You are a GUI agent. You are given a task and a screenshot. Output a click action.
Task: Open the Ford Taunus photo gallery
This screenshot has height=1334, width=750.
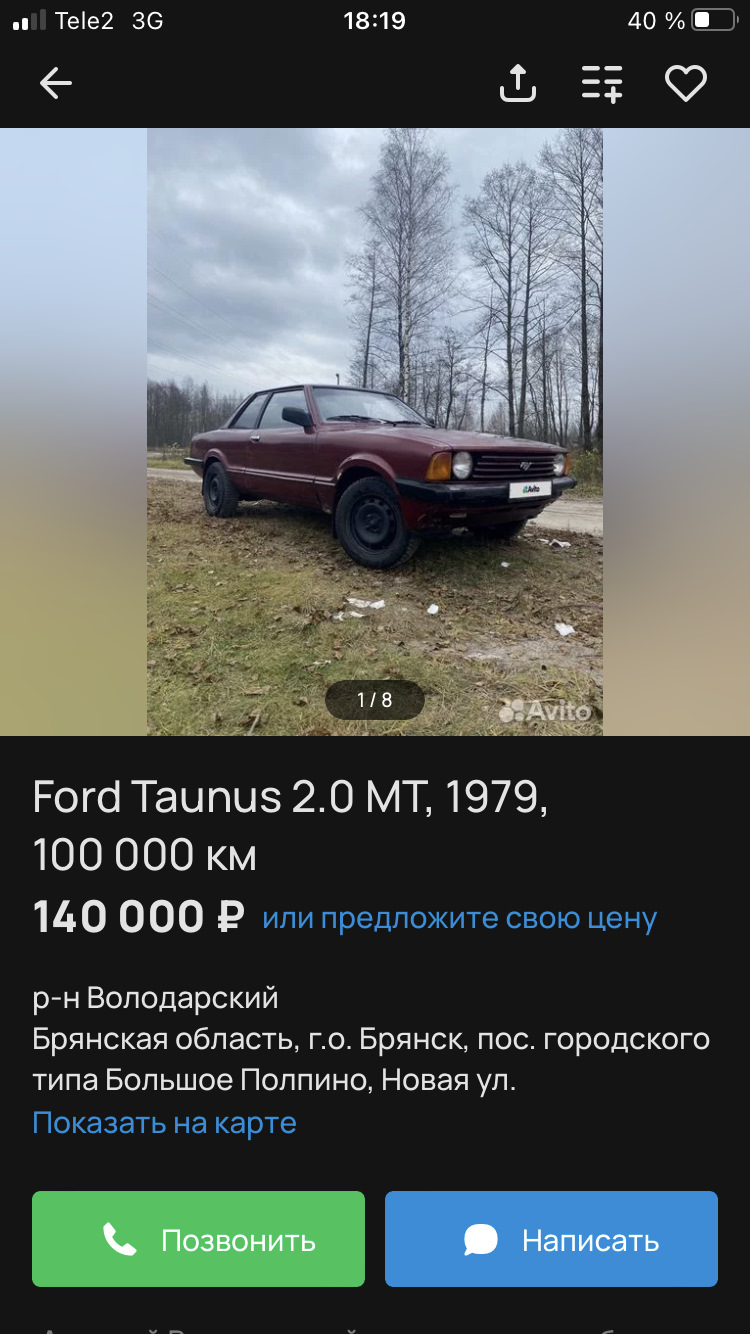[x=375, y=432]
